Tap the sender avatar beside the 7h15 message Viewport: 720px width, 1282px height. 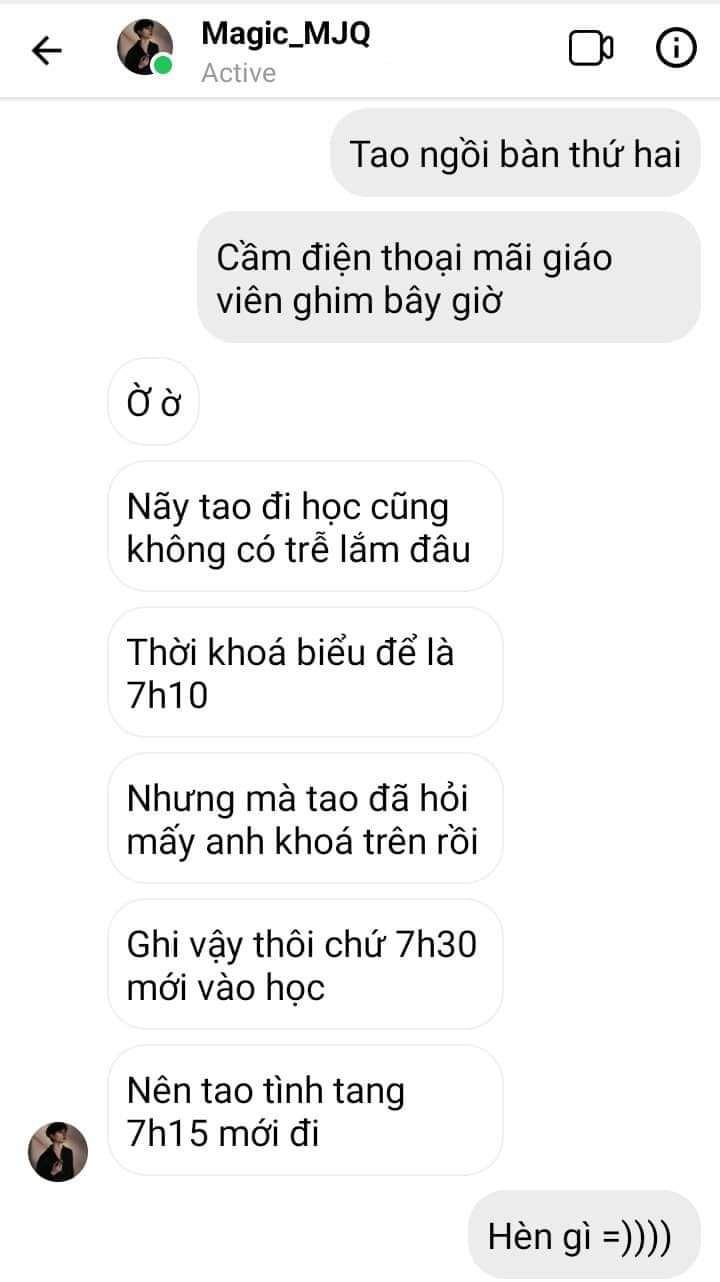(58, 1151)
